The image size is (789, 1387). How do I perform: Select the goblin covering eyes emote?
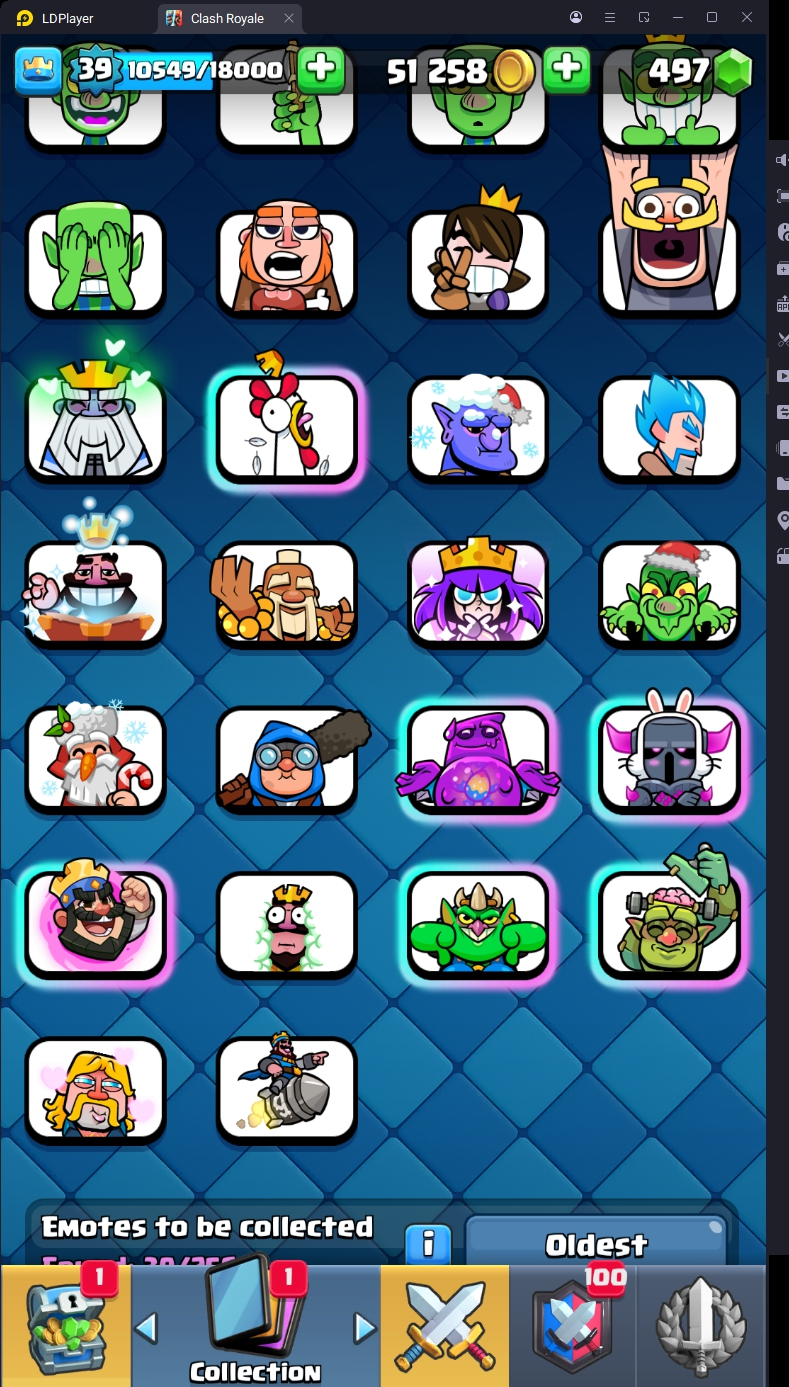(95, 264)
